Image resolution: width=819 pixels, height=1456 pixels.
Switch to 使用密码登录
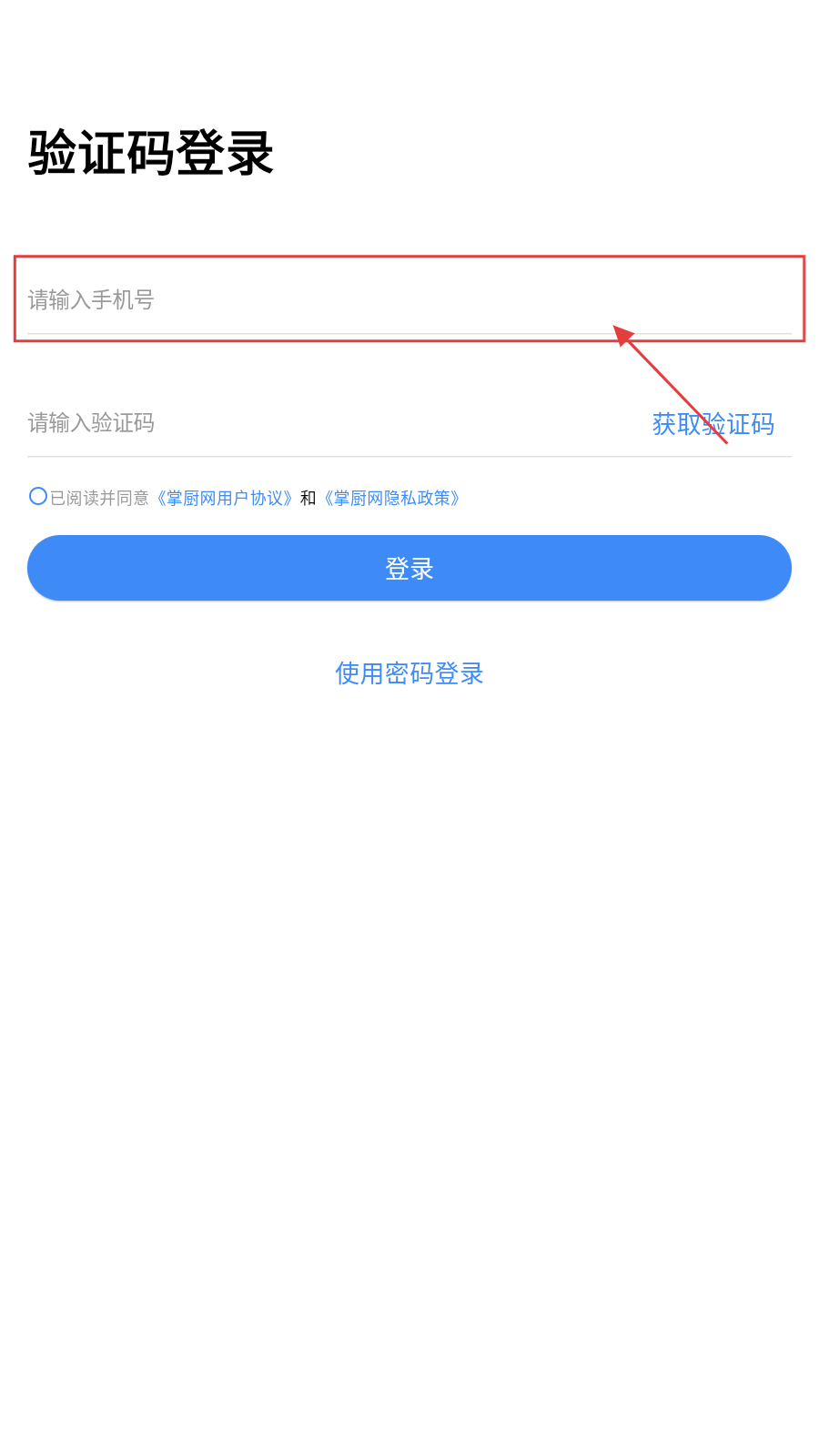tap(409, 673)
